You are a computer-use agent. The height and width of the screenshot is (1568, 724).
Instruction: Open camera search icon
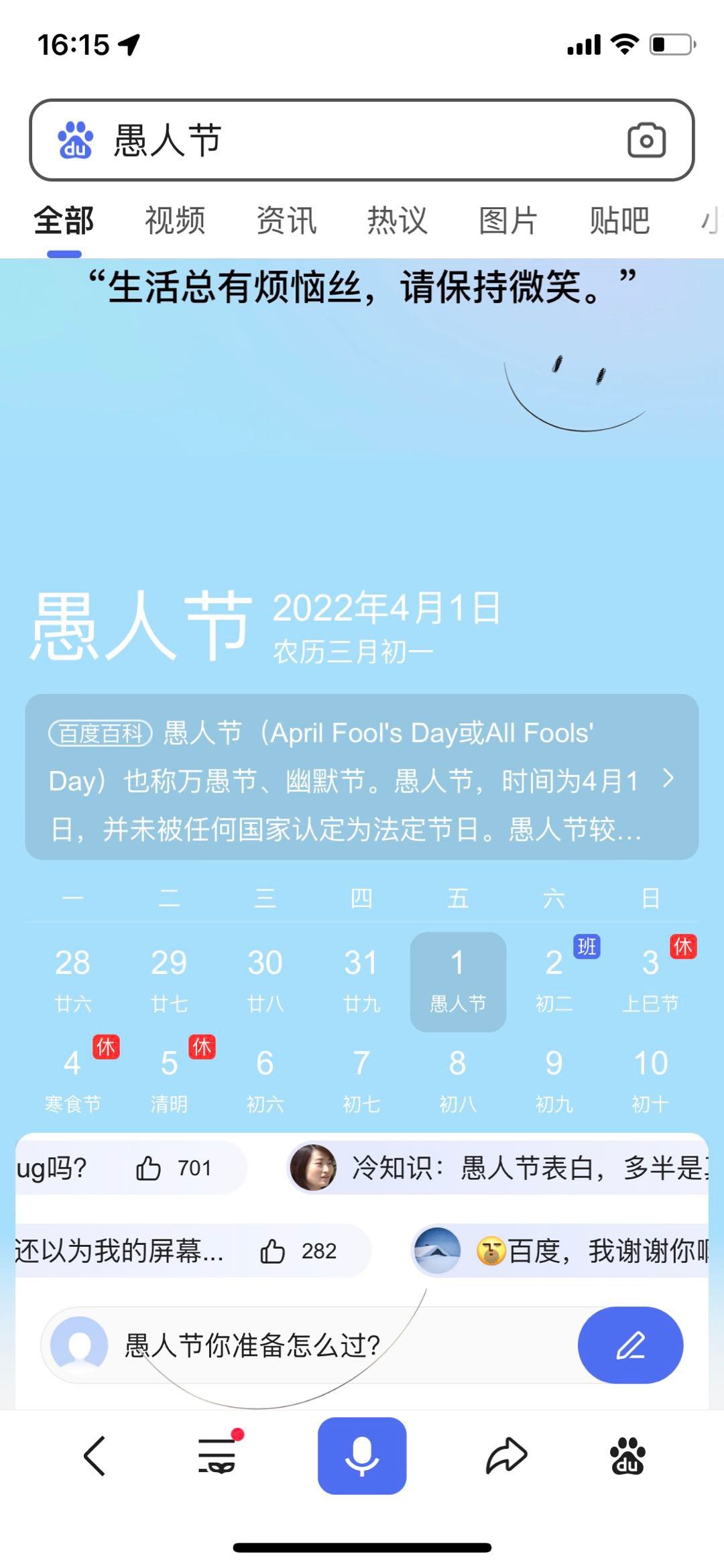click(646, 140)
